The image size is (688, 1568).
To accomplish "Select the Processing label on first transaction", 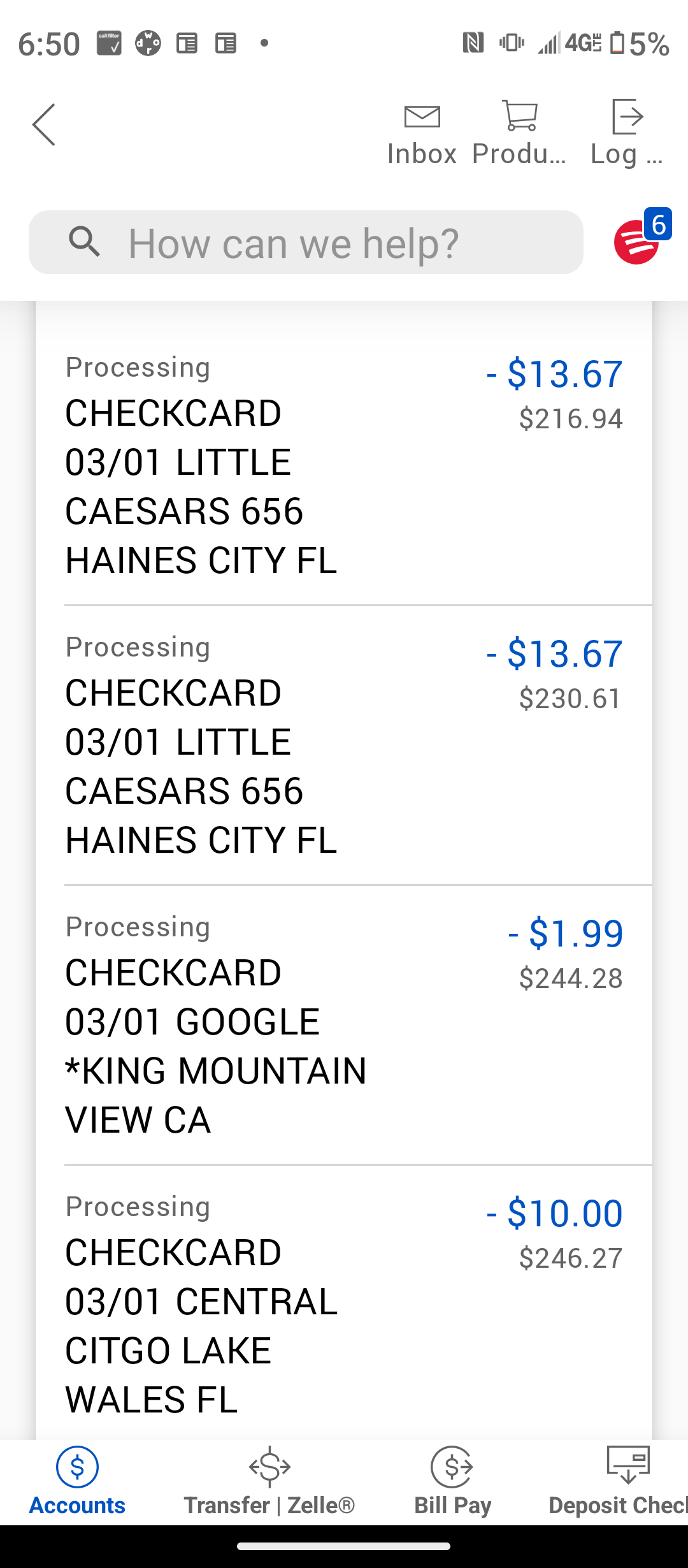I will [138, 367].
